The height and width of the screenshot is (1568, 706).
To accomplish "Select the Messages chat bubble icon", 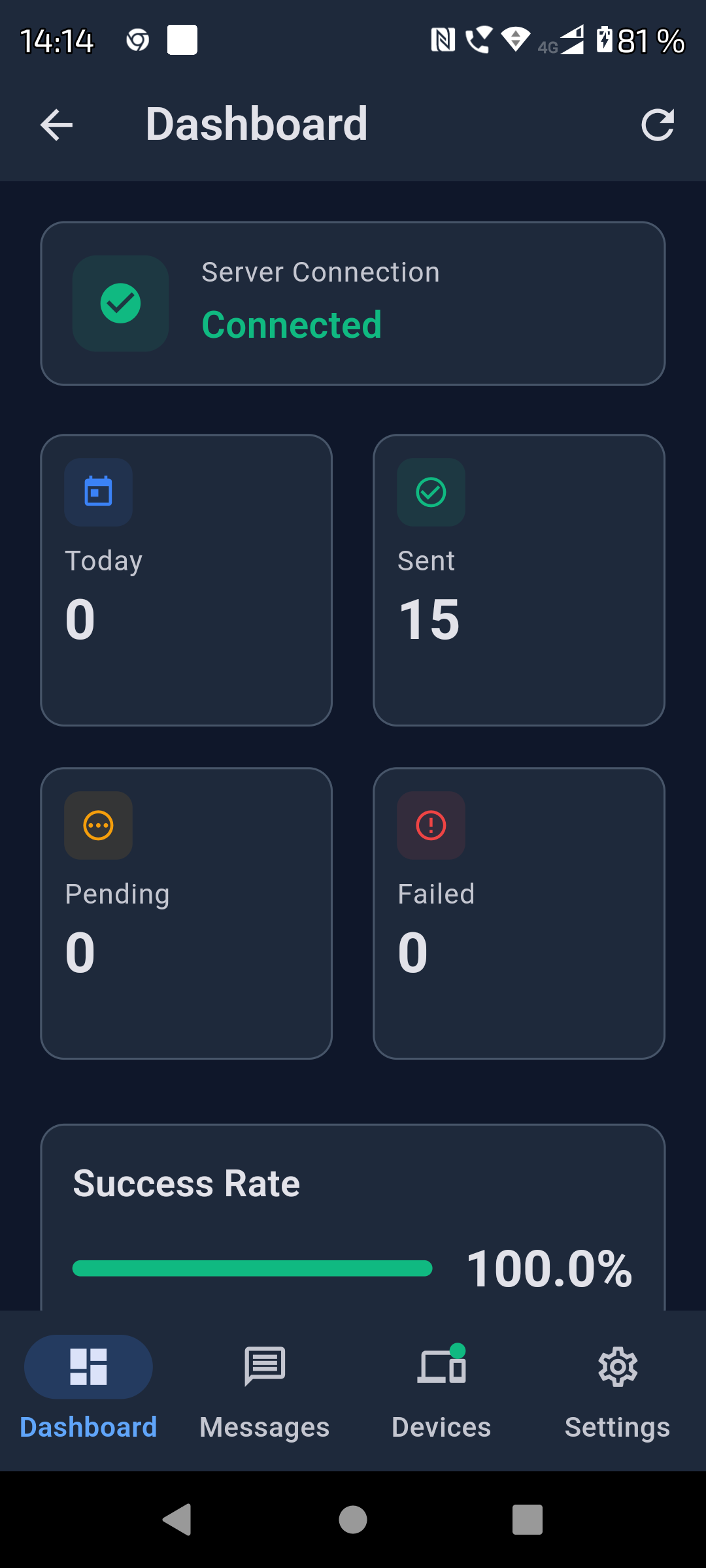I will click(264, 1367).
